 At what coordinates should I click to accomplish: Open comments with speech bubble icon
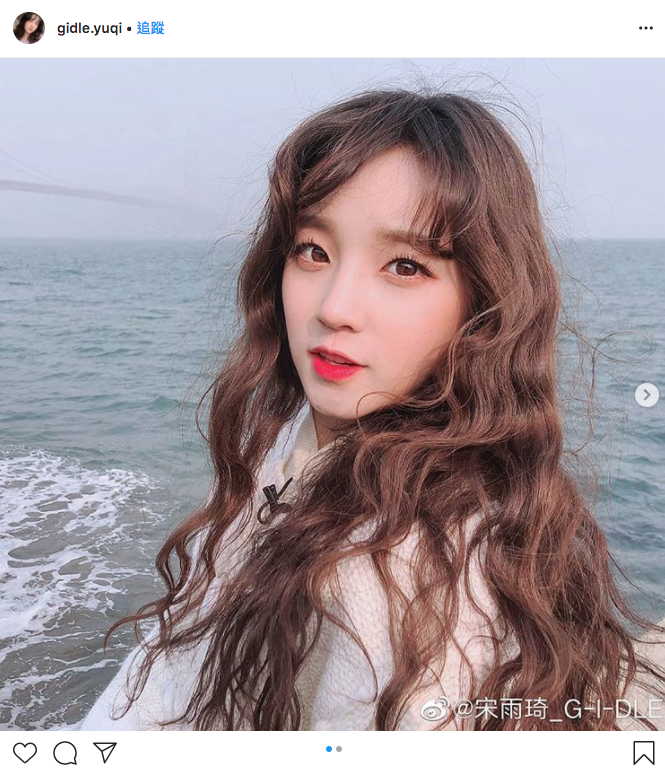(x=65, y=752)
